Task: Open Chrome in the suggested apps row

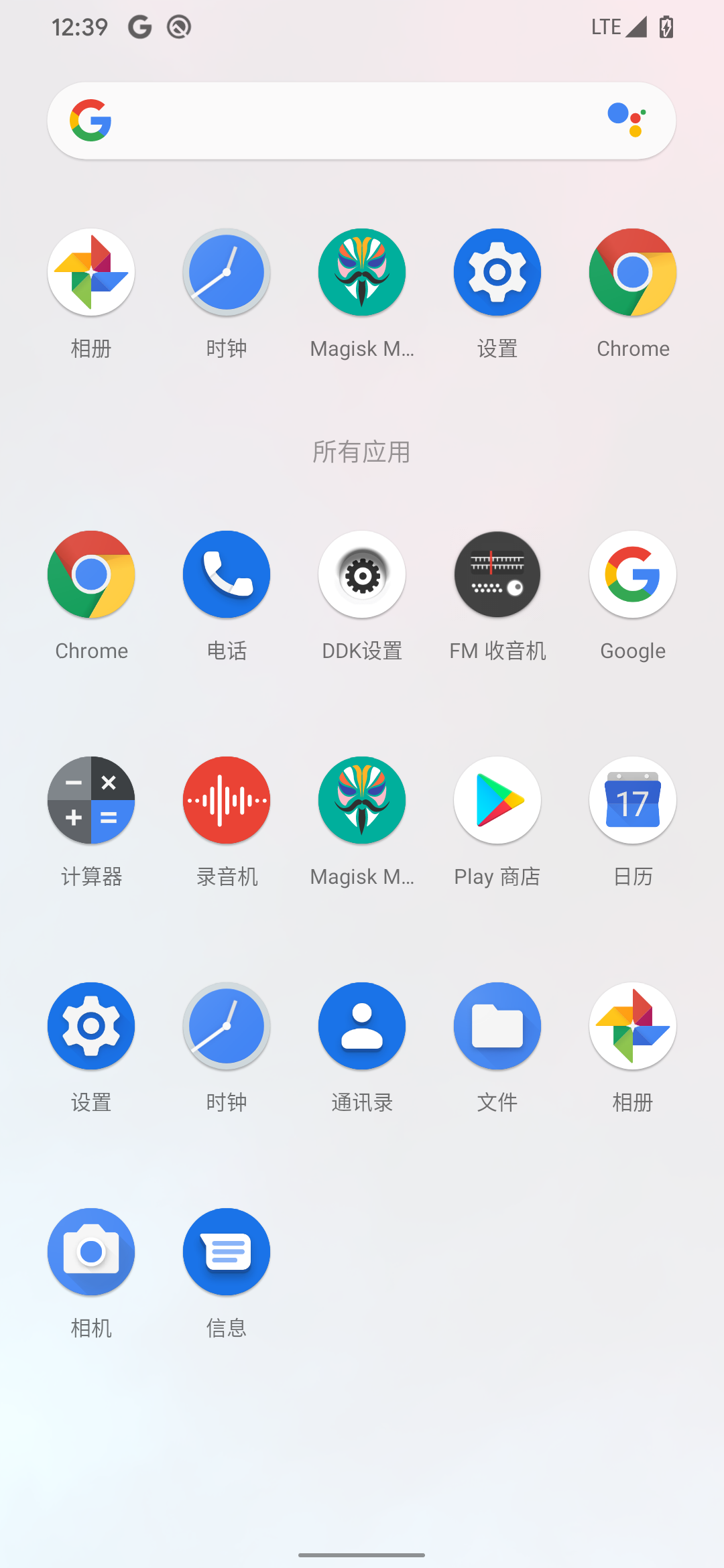Action: click(x=633, y=273)
